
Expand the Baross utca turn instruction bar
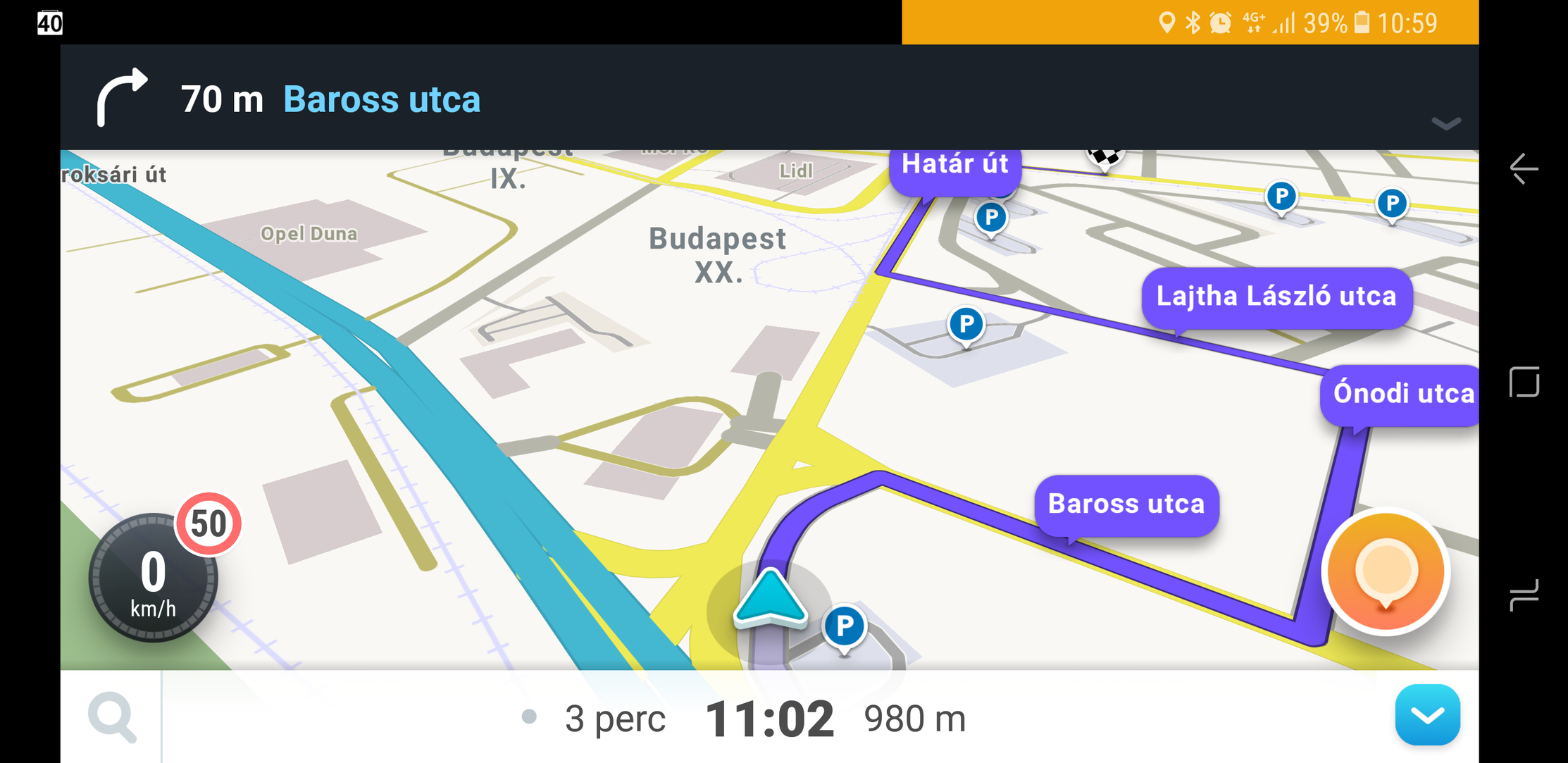1445,124
